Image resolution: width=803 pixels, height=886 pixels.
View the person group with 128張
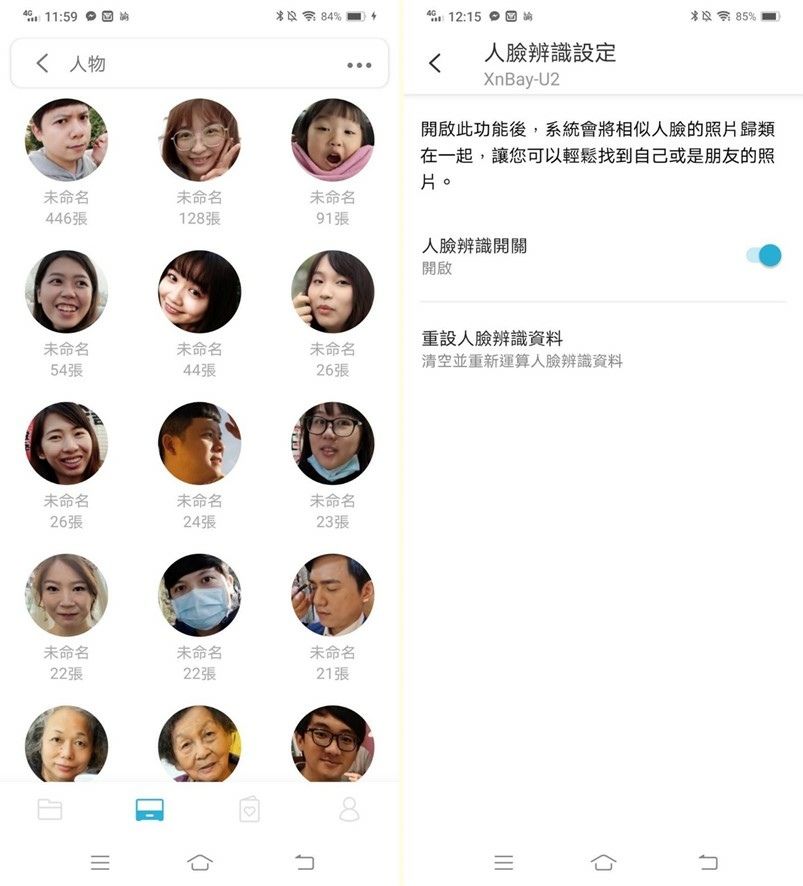tap(199, 140)
